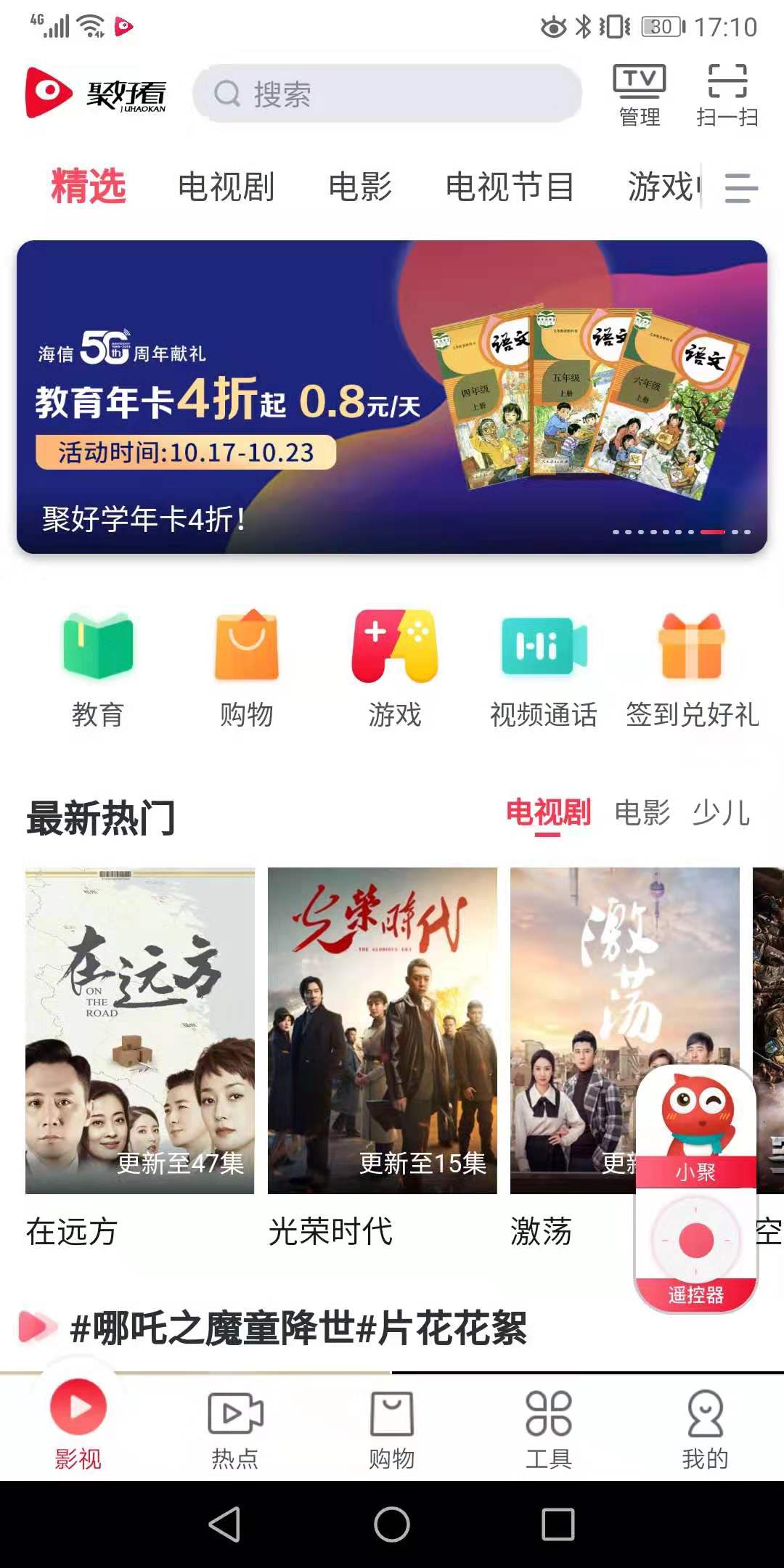This screenshot has width=784, height=1568.
Task: Show 少儿 under 最新热门
Action: pos(720,813)
